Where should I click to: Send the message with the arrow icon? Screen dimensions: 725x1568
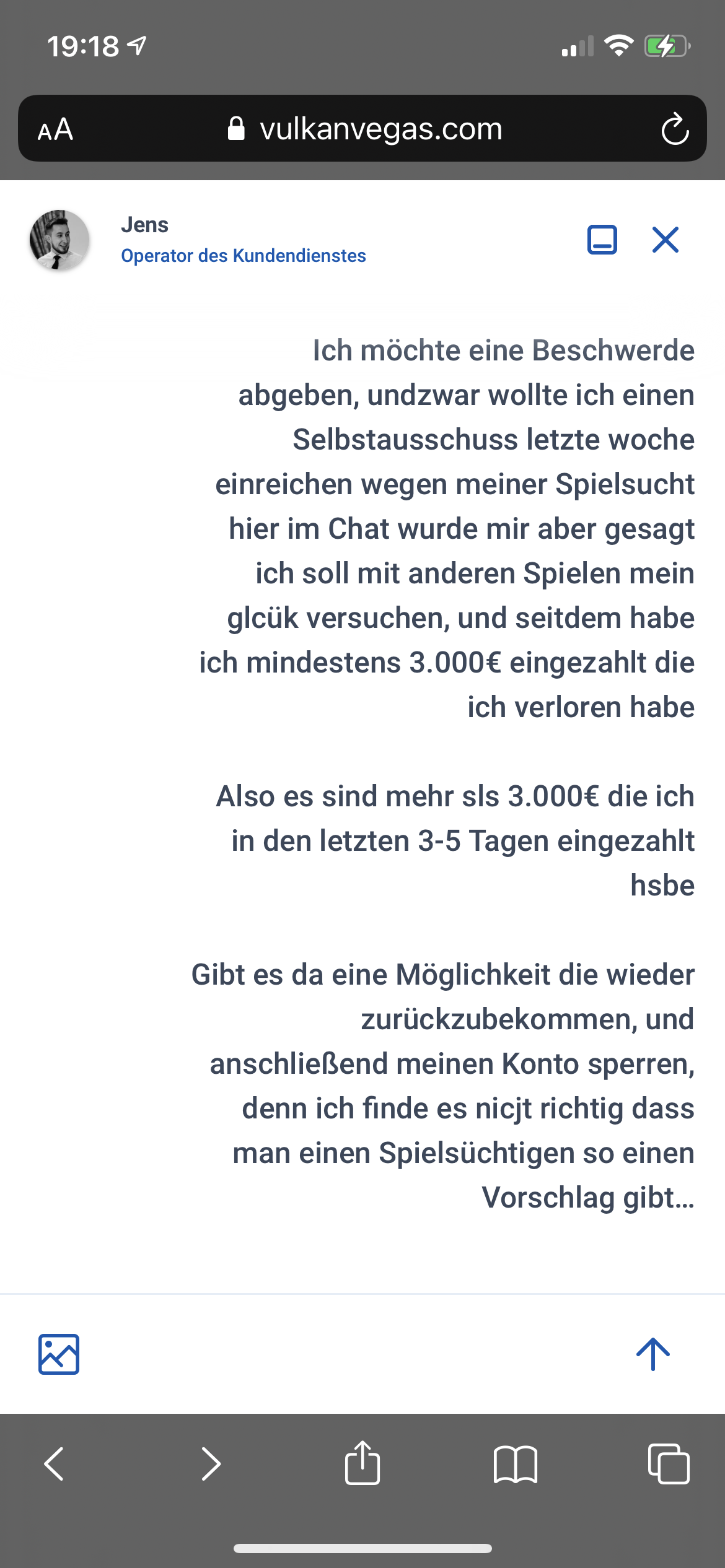coord(653,1354)
